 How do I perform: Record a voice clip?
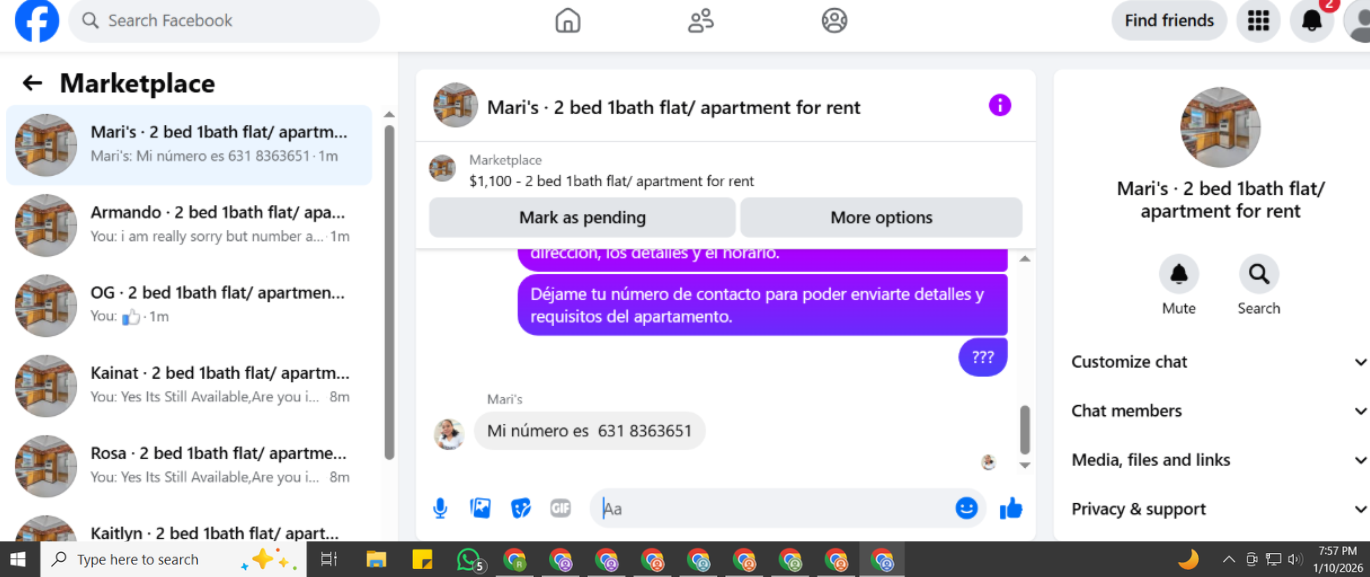(x=440, y=508)
